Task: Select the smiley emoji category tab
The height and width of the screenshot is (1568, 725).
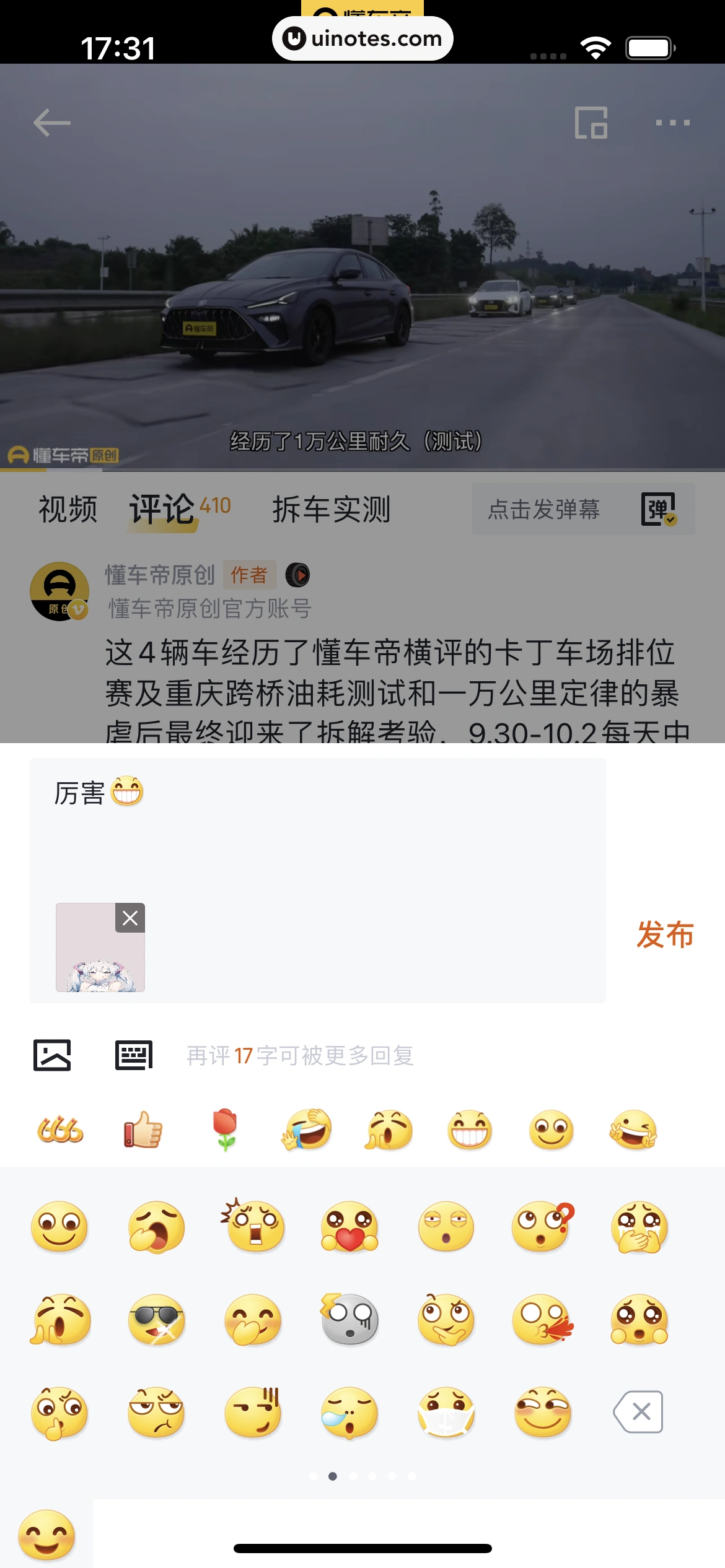Action: pos(46,1535)
